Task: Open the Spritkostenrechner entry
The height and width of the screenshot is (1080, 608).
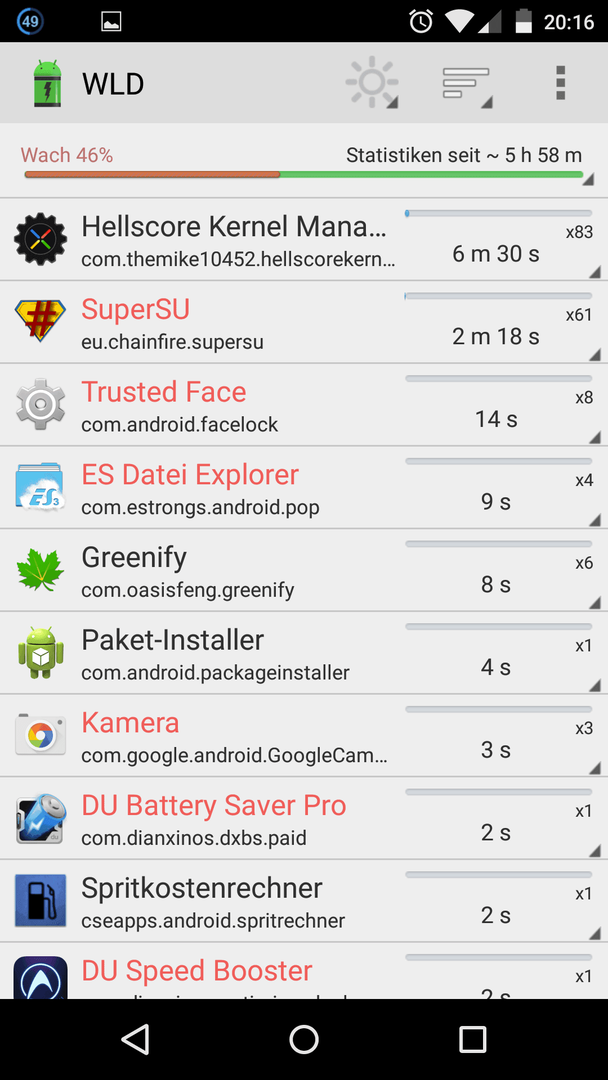Action: tap(304, 901)
